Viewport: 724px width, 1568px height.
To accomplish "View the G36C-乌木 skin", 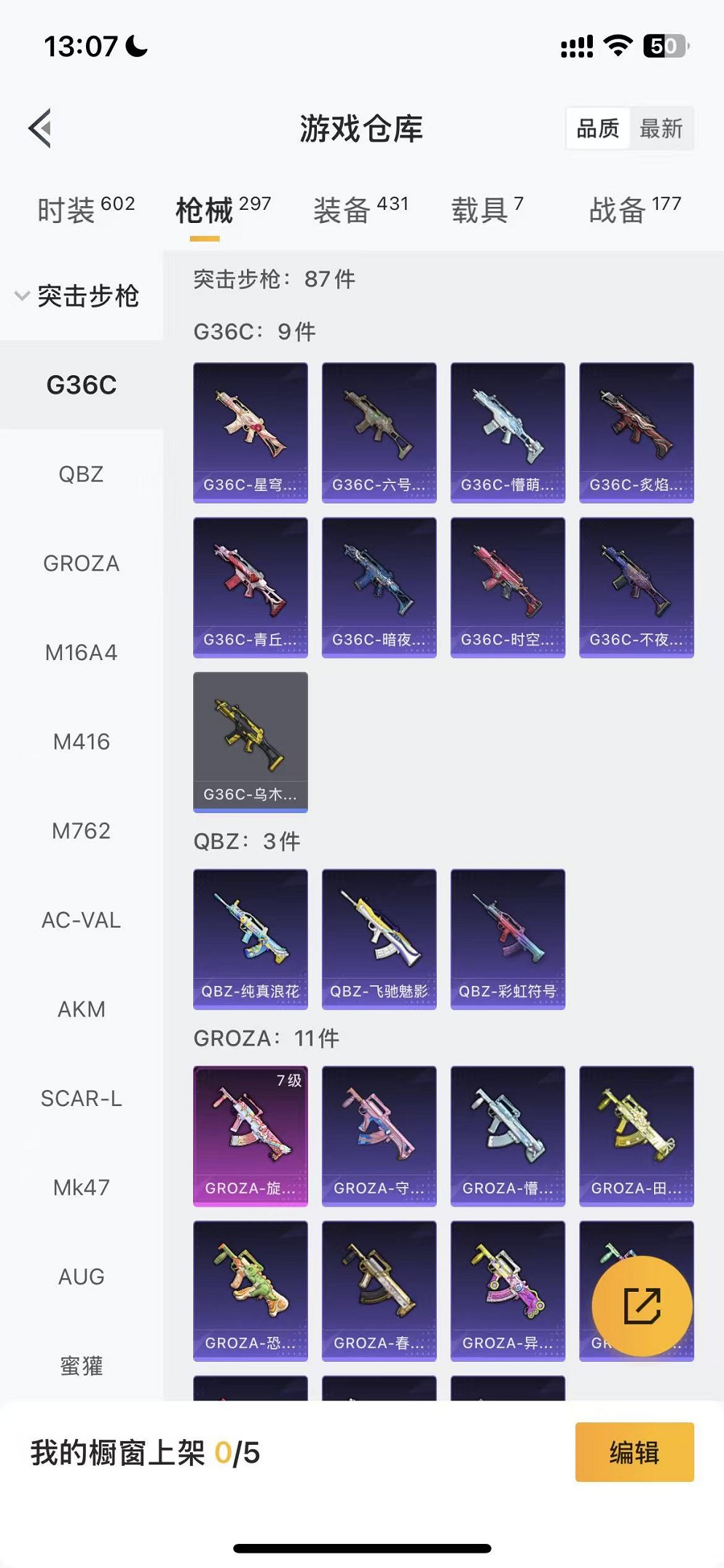I will pos(250,742).
